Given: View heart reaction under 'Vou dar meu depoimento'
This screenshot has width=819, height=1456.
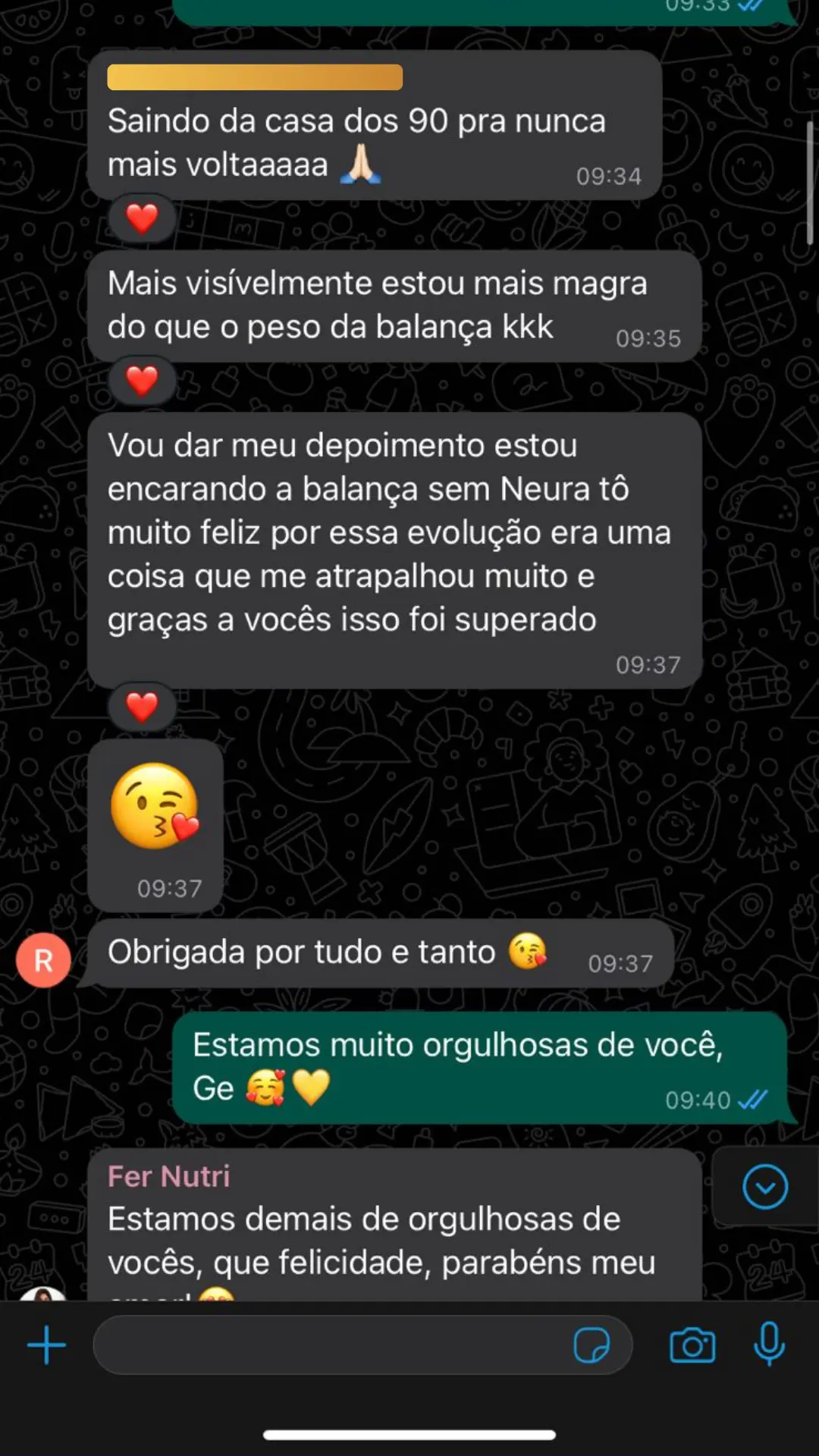Looking at the screenshot, I should [142, 708].
